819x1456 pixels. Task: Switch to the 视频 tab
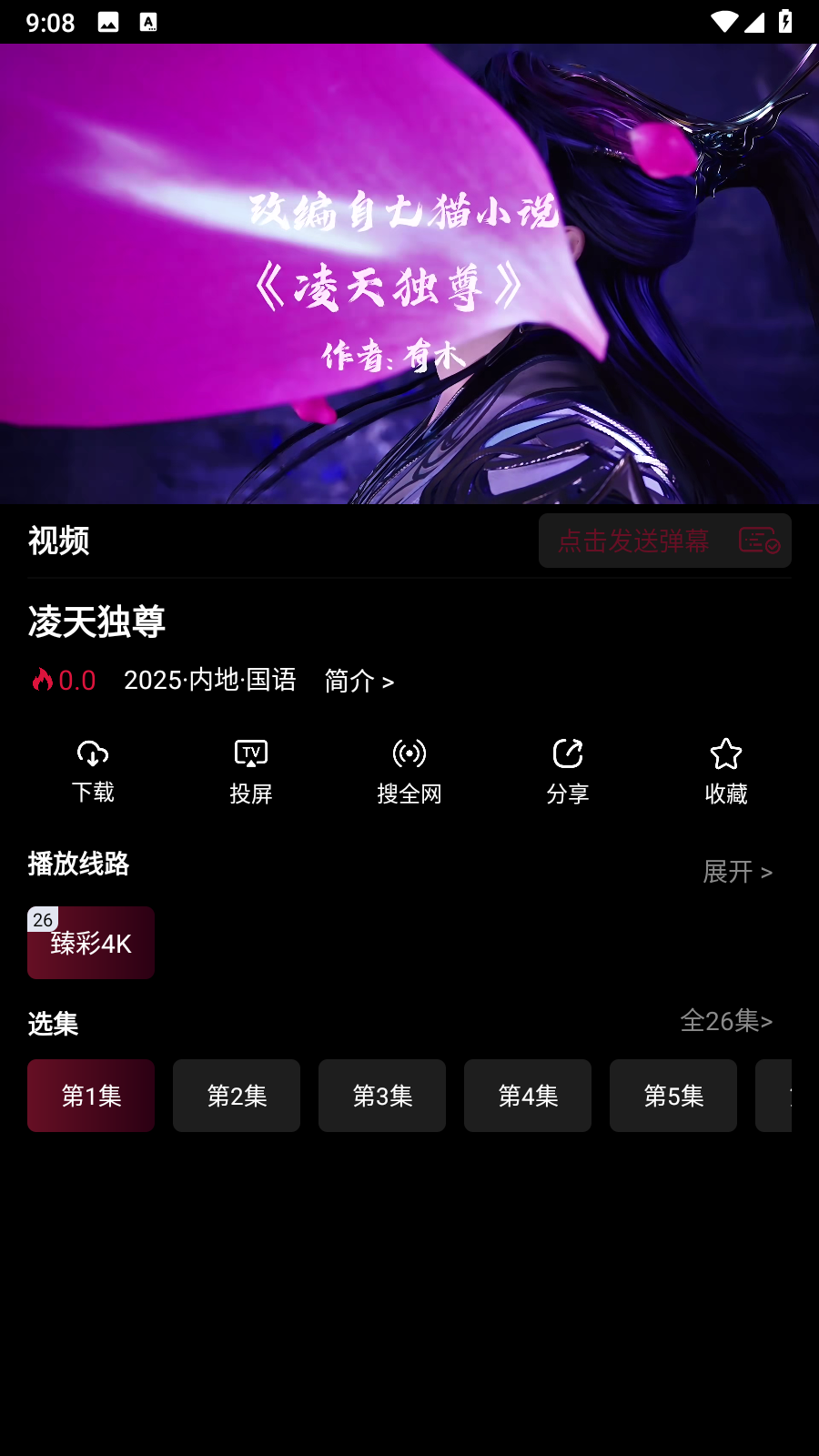(x=57, y=541)
